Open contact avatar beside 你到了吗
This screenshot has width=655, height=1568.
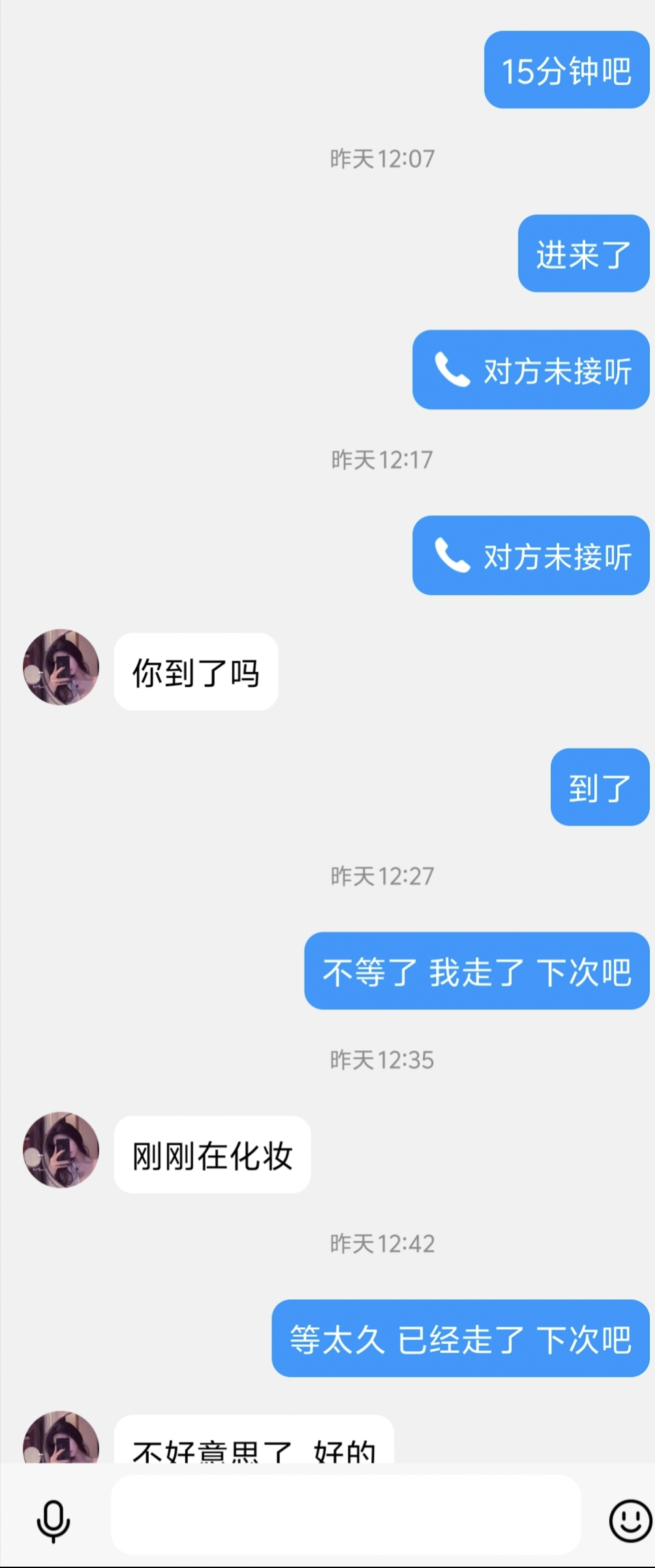61,667
